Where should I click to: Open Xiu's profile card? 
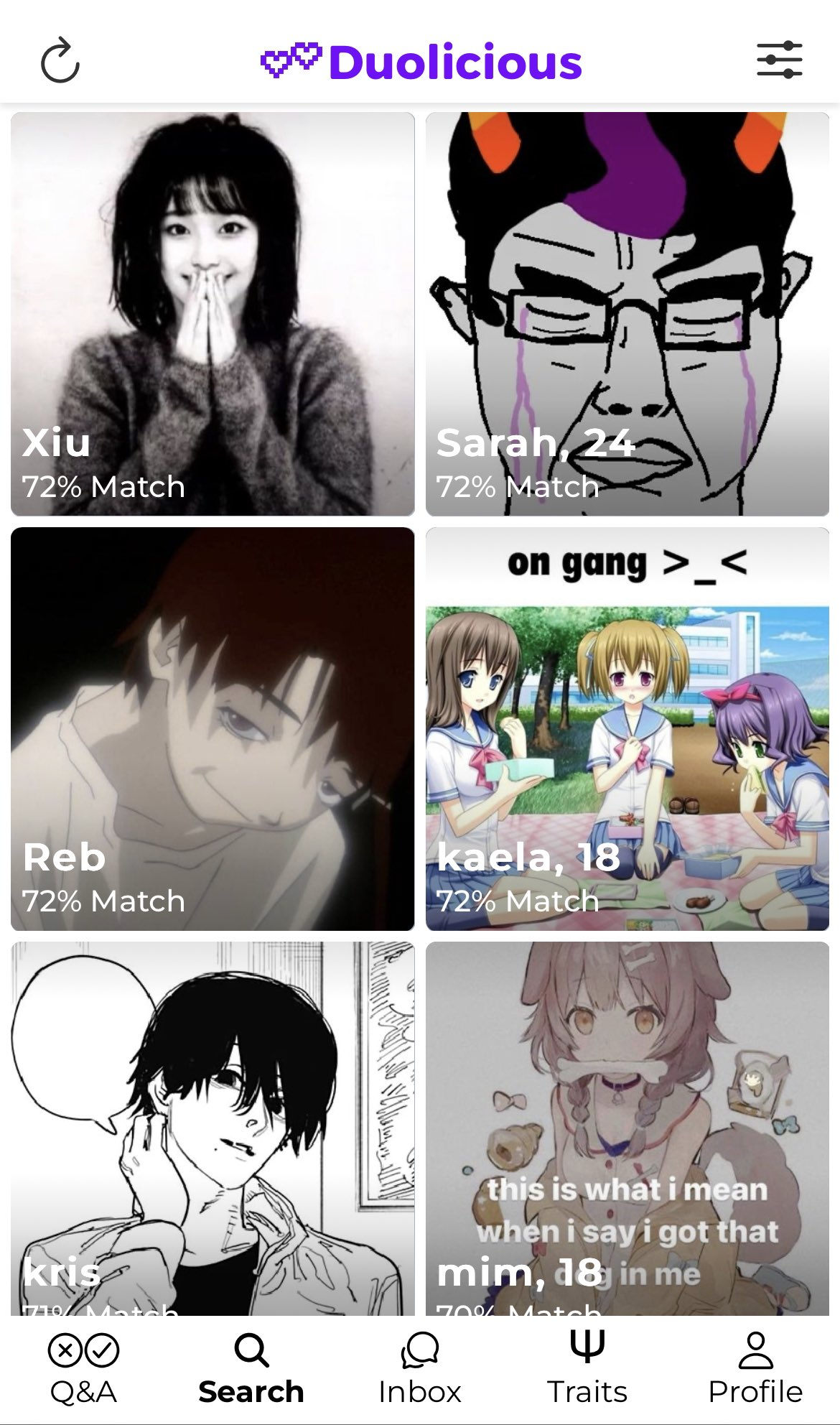pyautogui.click(x=213, y=314)
